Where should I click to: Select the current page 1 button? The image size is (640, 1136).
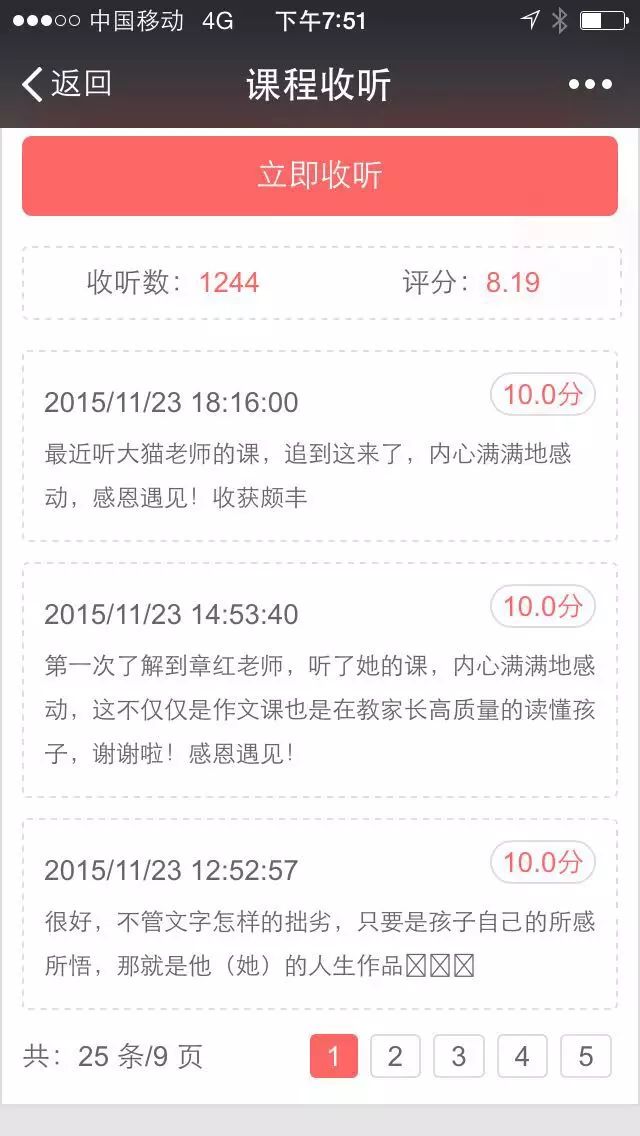pos(334,1056)
